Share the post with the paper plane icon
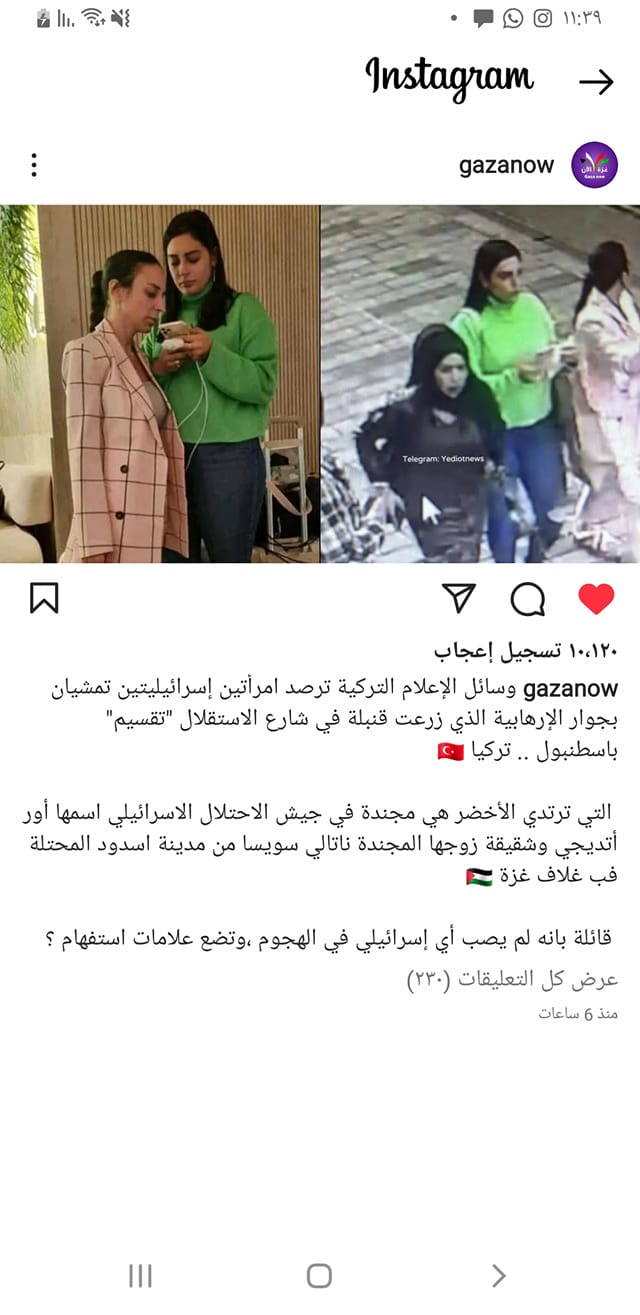 [x=458, y=599]
